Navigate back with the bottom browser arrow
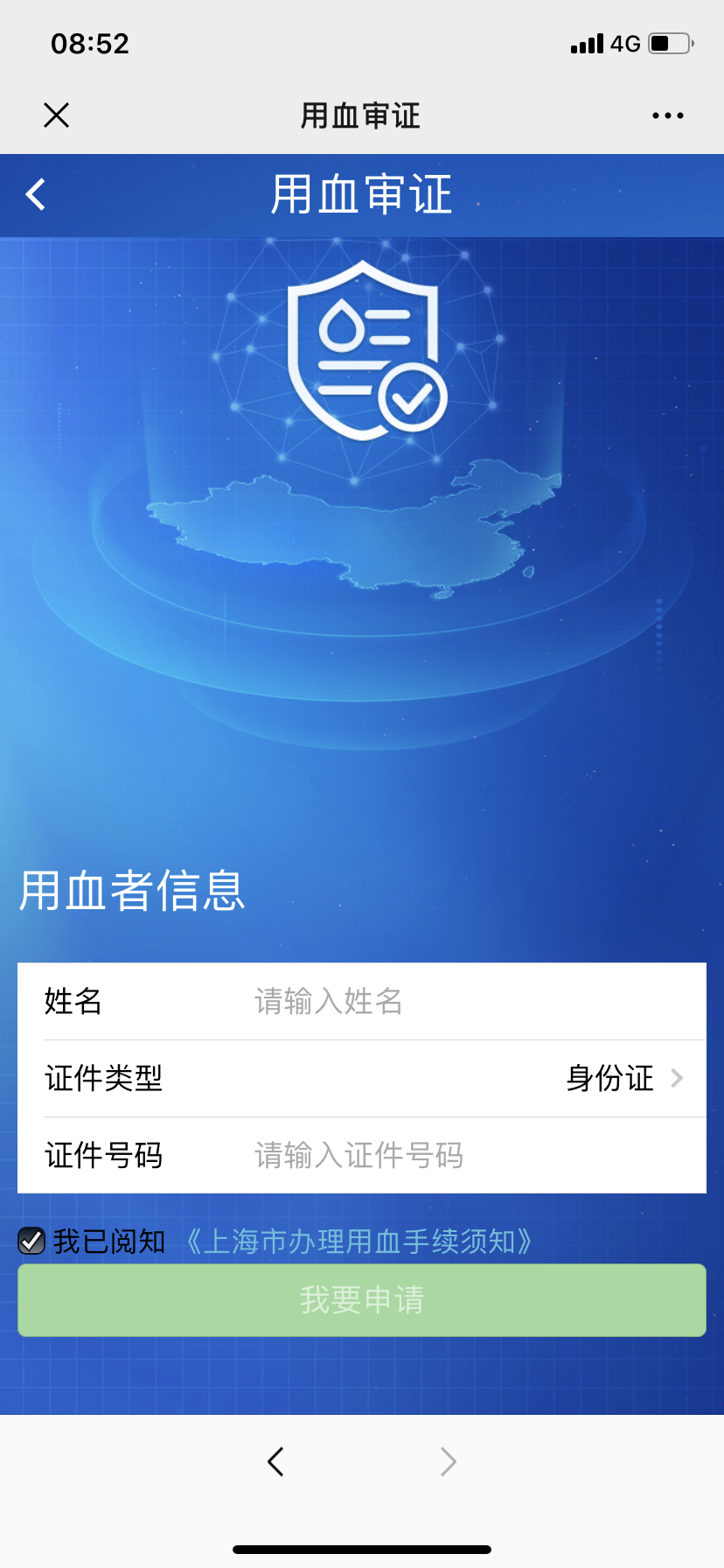Viewport: 724px width, 1568px height. pos(275,1461)
